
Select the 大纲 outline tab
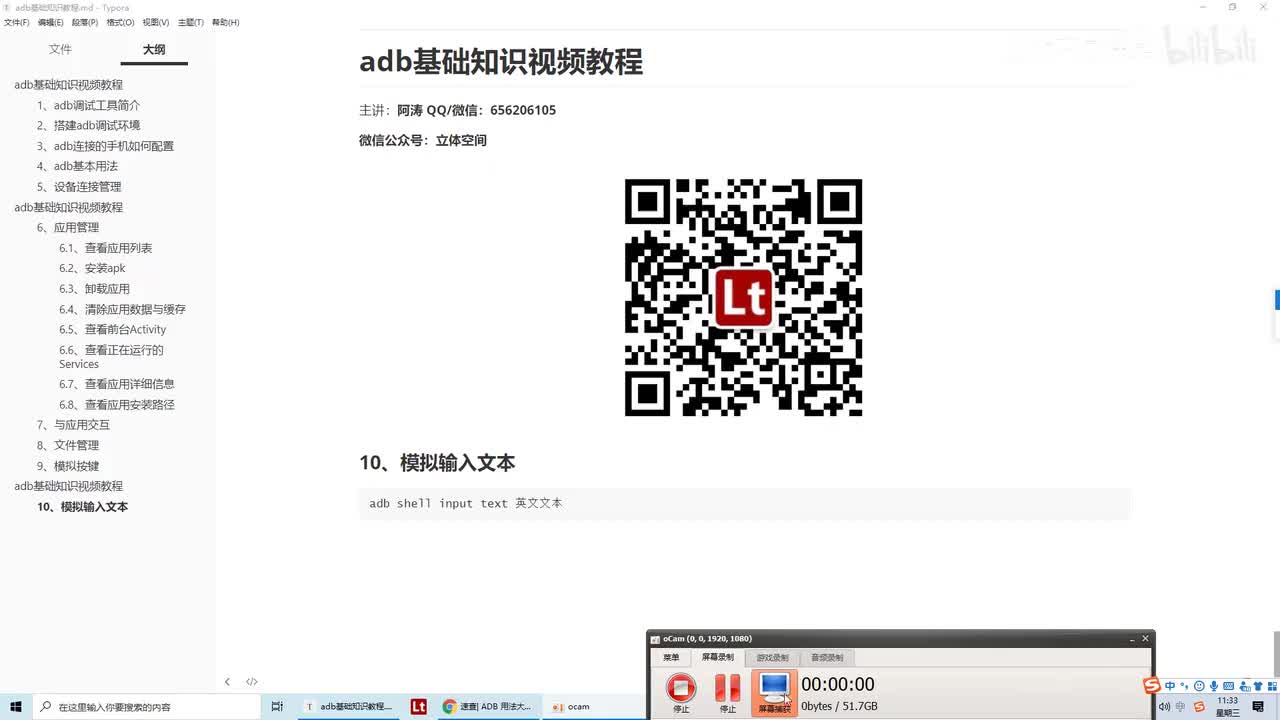(x=154, y=49)
